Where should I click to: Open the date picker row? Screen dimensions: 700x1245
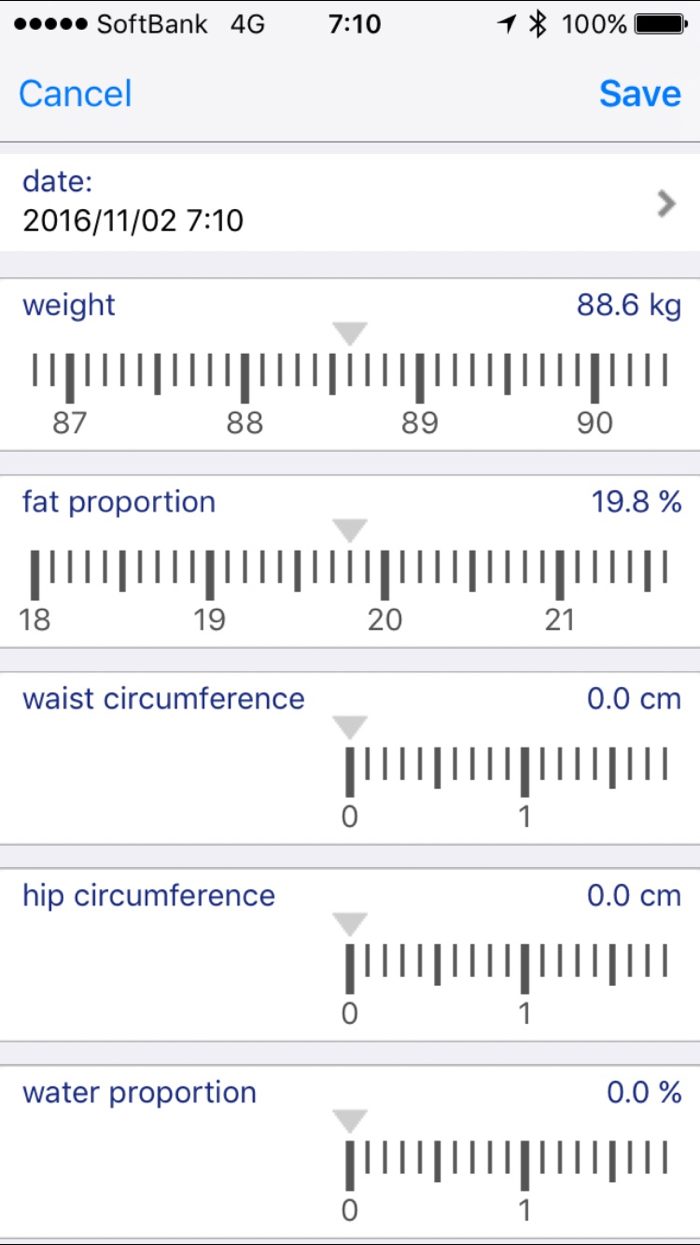pos(350,202)
